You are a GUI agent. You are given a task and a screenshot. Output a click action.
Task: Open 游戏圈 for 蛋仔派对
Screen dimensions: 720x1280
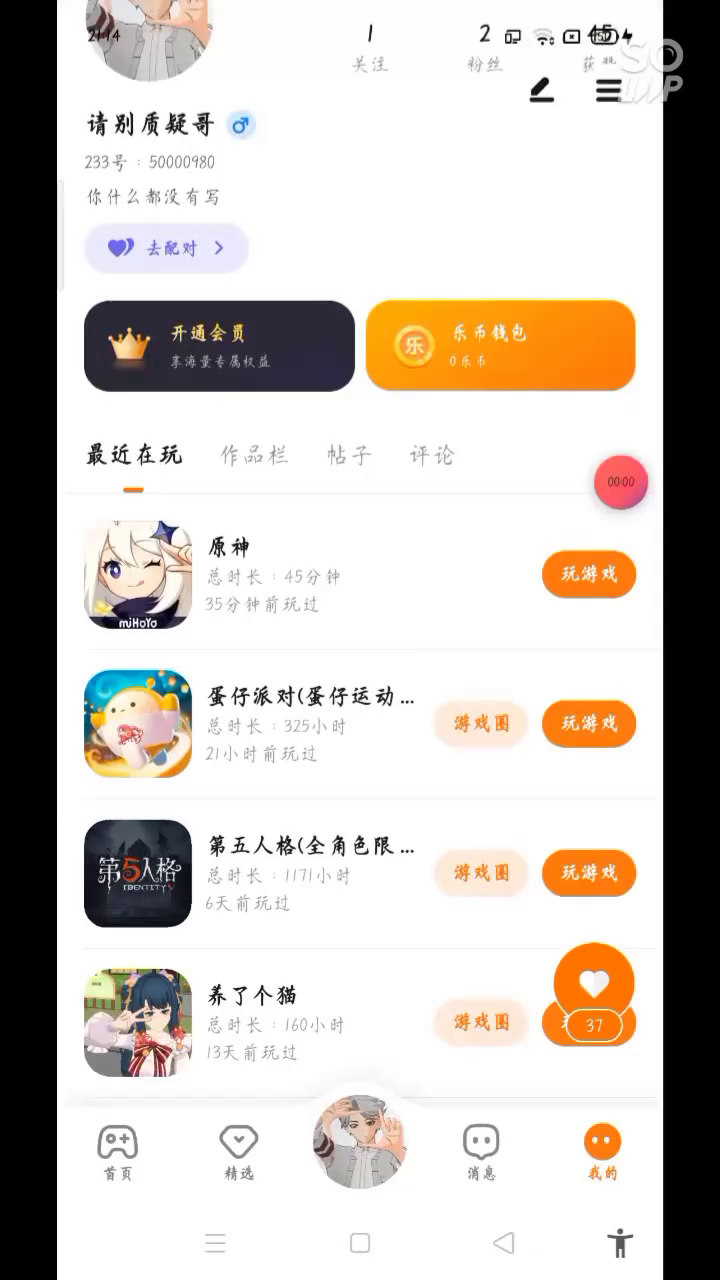pyautogui.click(x=481, y=724)
